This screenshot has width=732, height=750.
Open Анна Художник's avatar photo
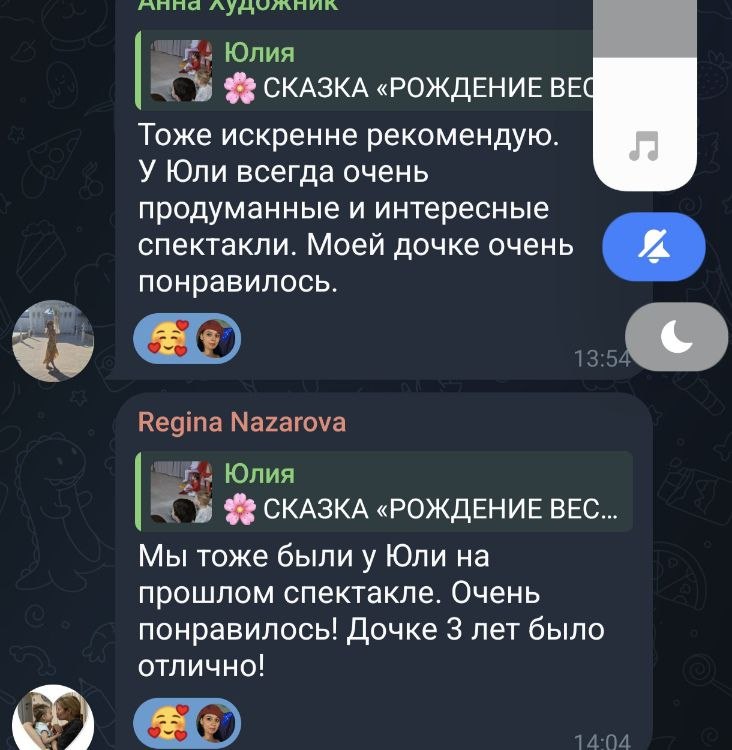[53, 341]
